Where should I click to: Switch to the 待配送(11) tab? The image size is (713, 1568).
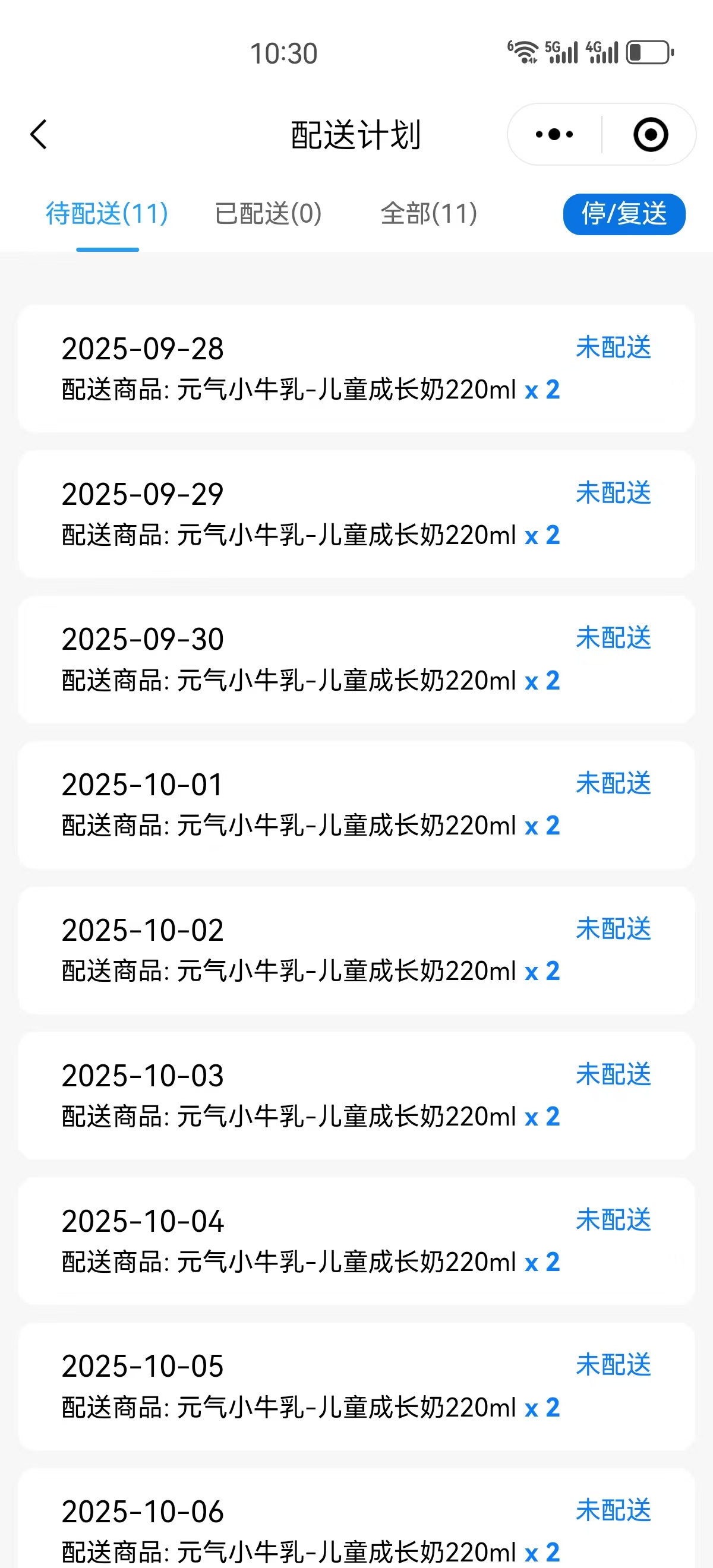tap(107, 214)
